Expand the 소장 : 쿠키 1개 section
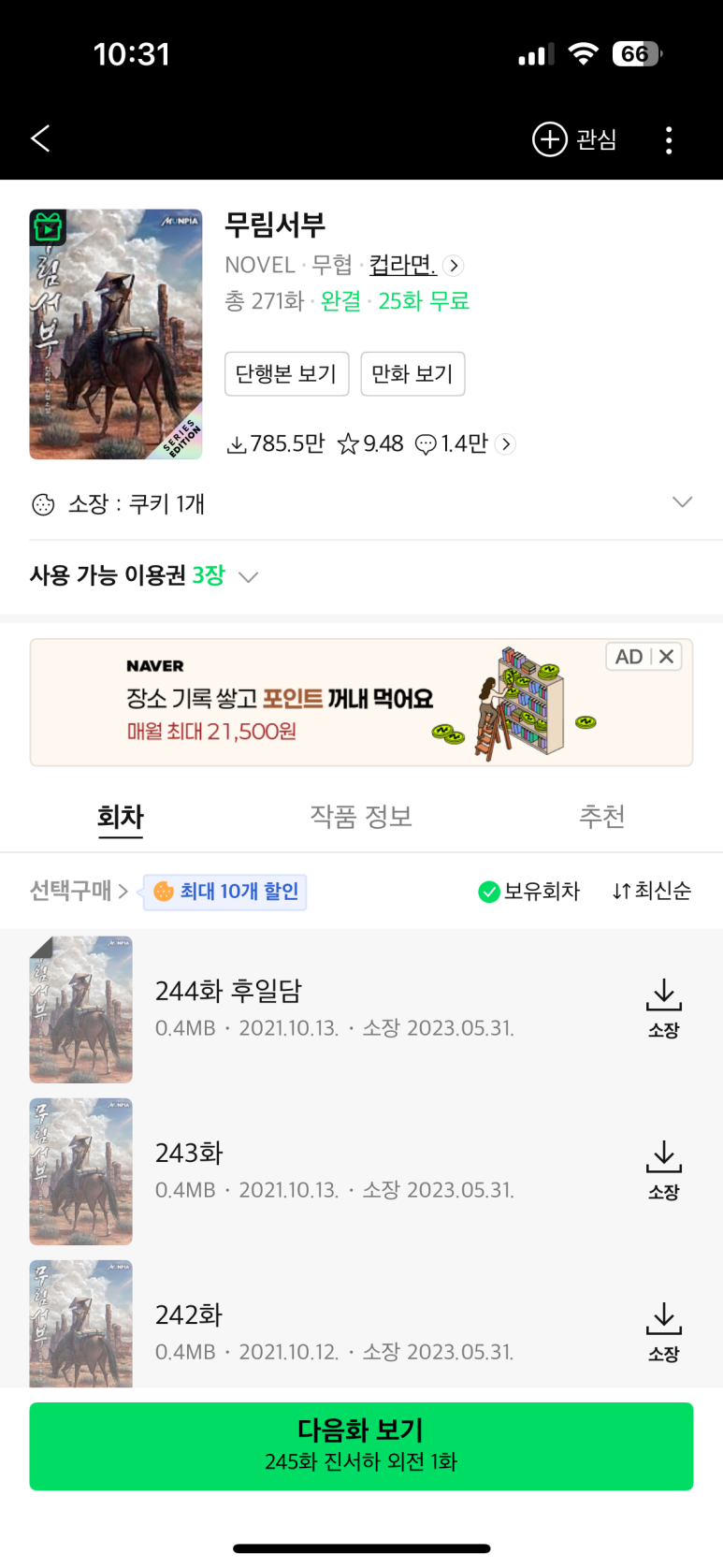723x1568 pixels. tap(682, 502)
